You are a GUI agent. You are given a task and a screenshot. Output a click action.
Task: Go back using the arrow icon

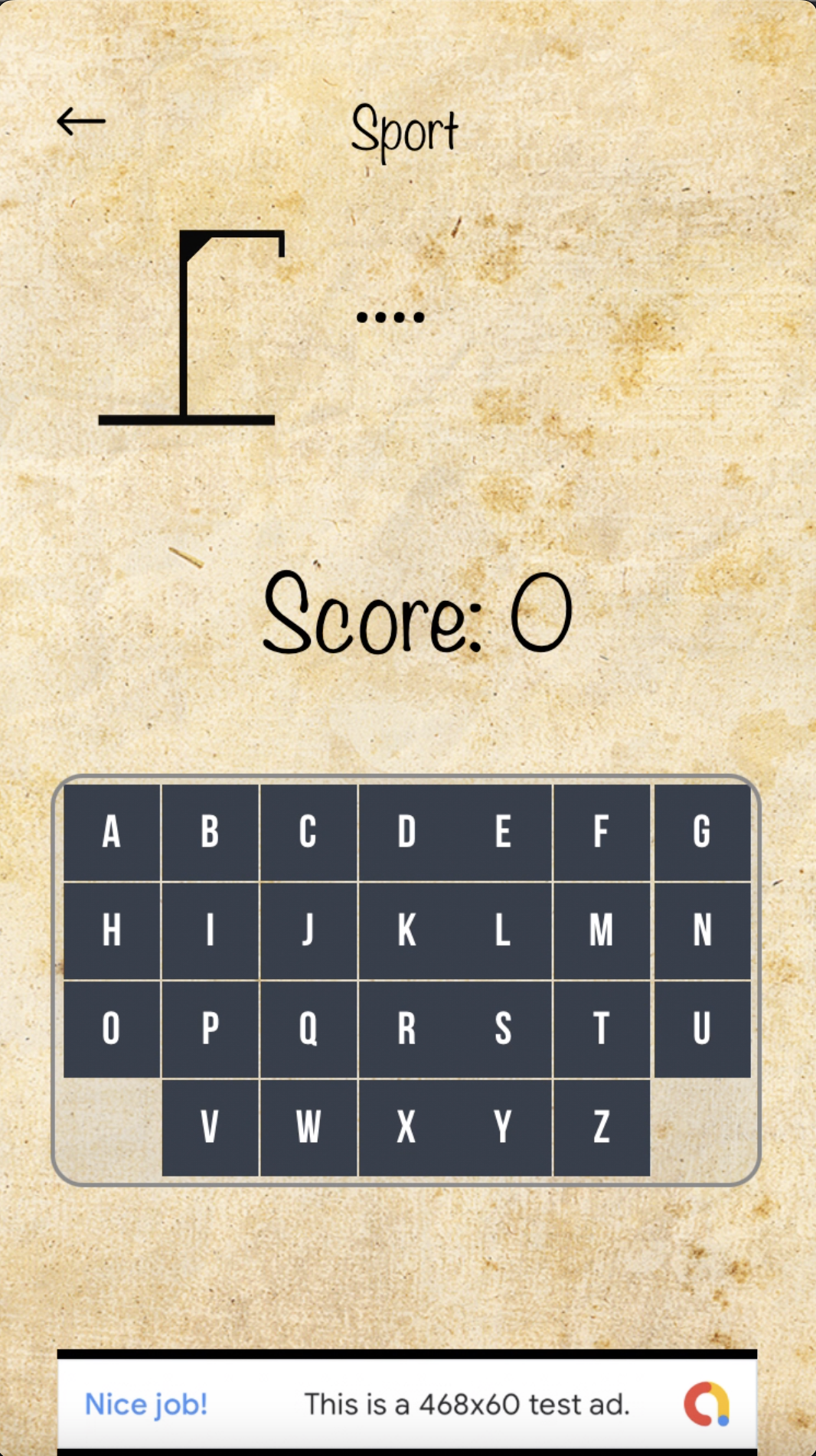pos(81,121)
